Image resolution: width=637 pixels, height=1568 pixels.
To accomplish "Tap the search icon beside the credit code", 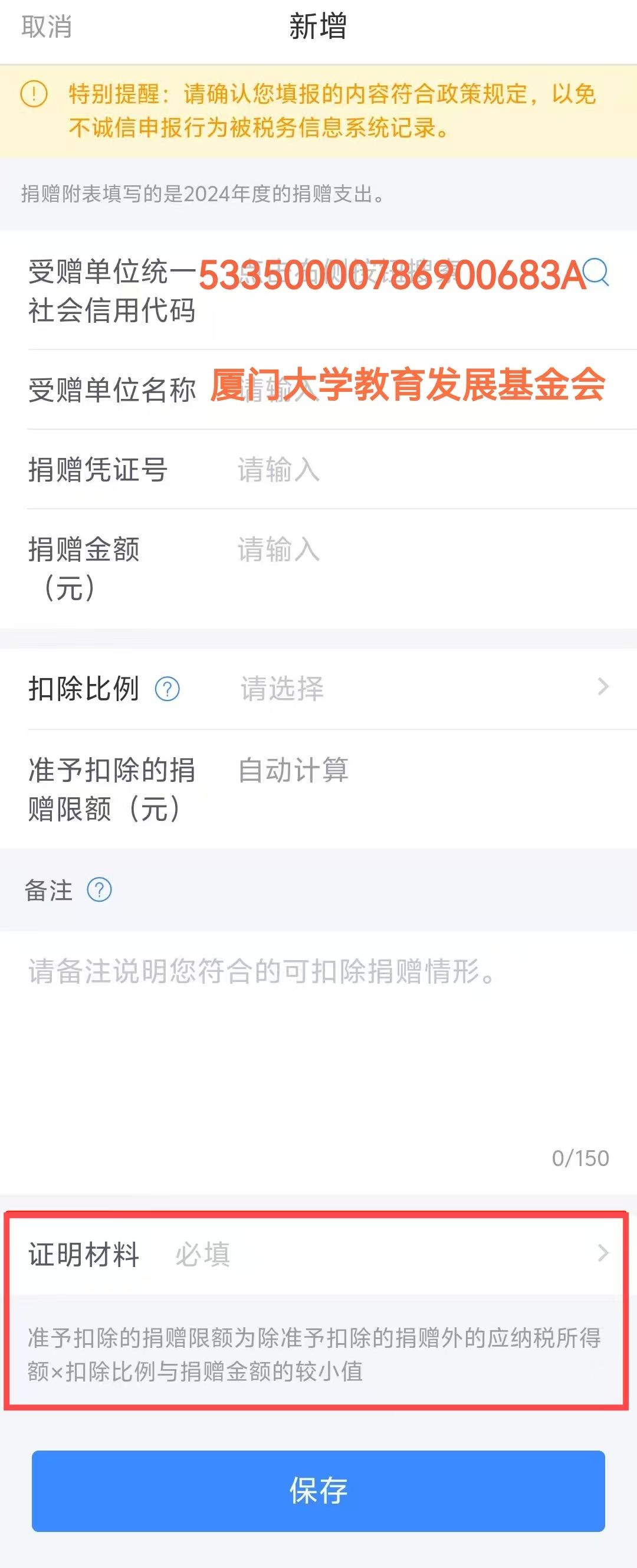I will point(596,272).
